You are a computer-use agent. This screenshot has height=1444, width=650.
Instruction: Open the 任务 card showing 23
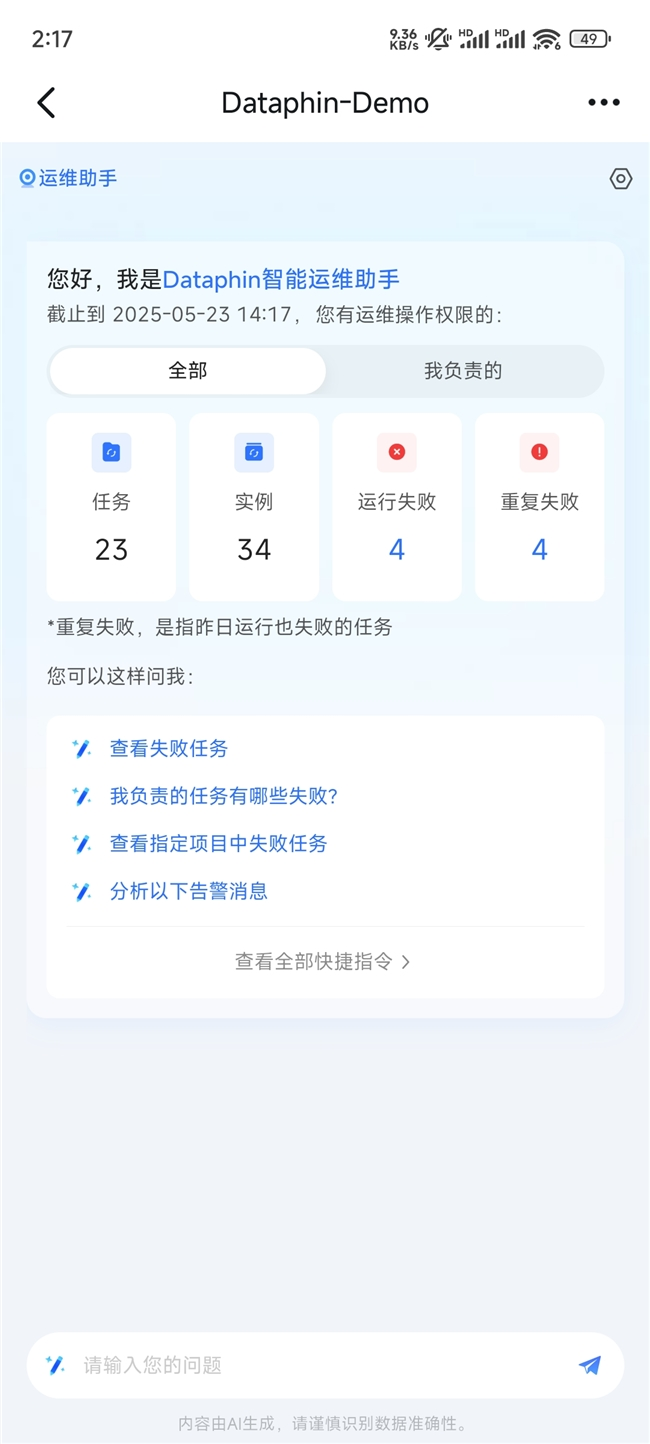pyautogui.click(x=111, y=507)
